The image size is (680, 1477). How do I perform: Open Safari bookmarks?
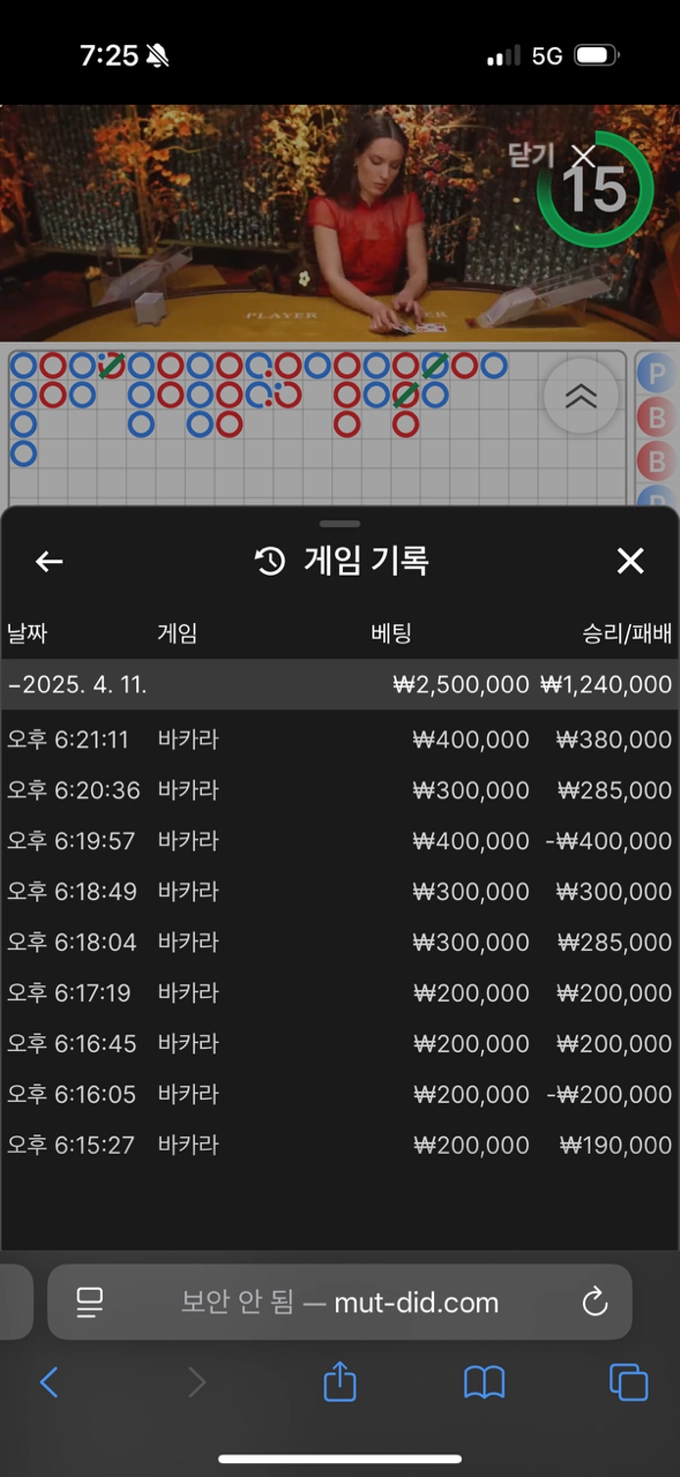tap(484, 1384)
